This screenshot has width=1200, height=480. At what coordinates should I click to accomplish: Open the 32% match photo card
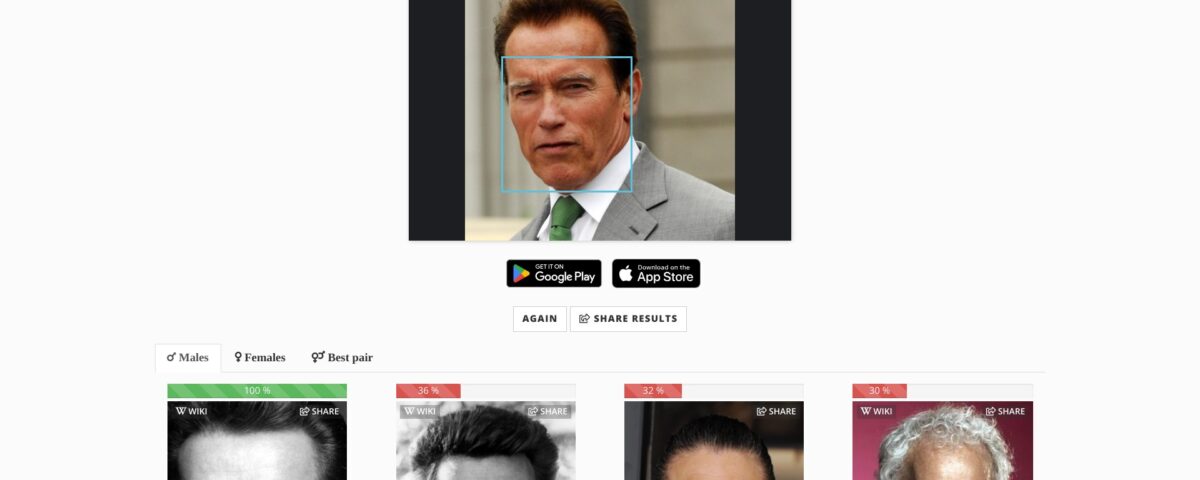[713, 450]
